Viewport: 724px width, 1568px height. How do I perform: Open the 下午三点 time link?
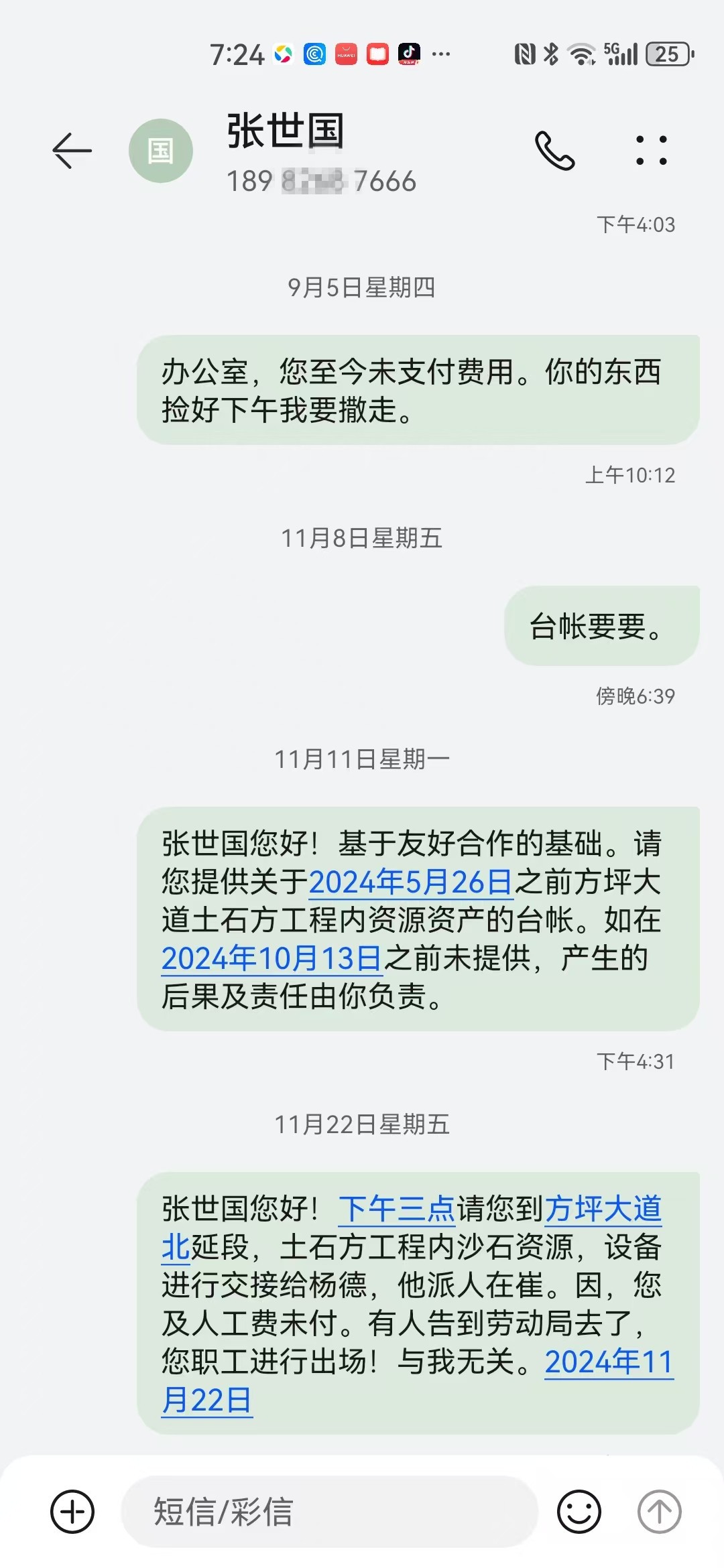point(397,1209)
